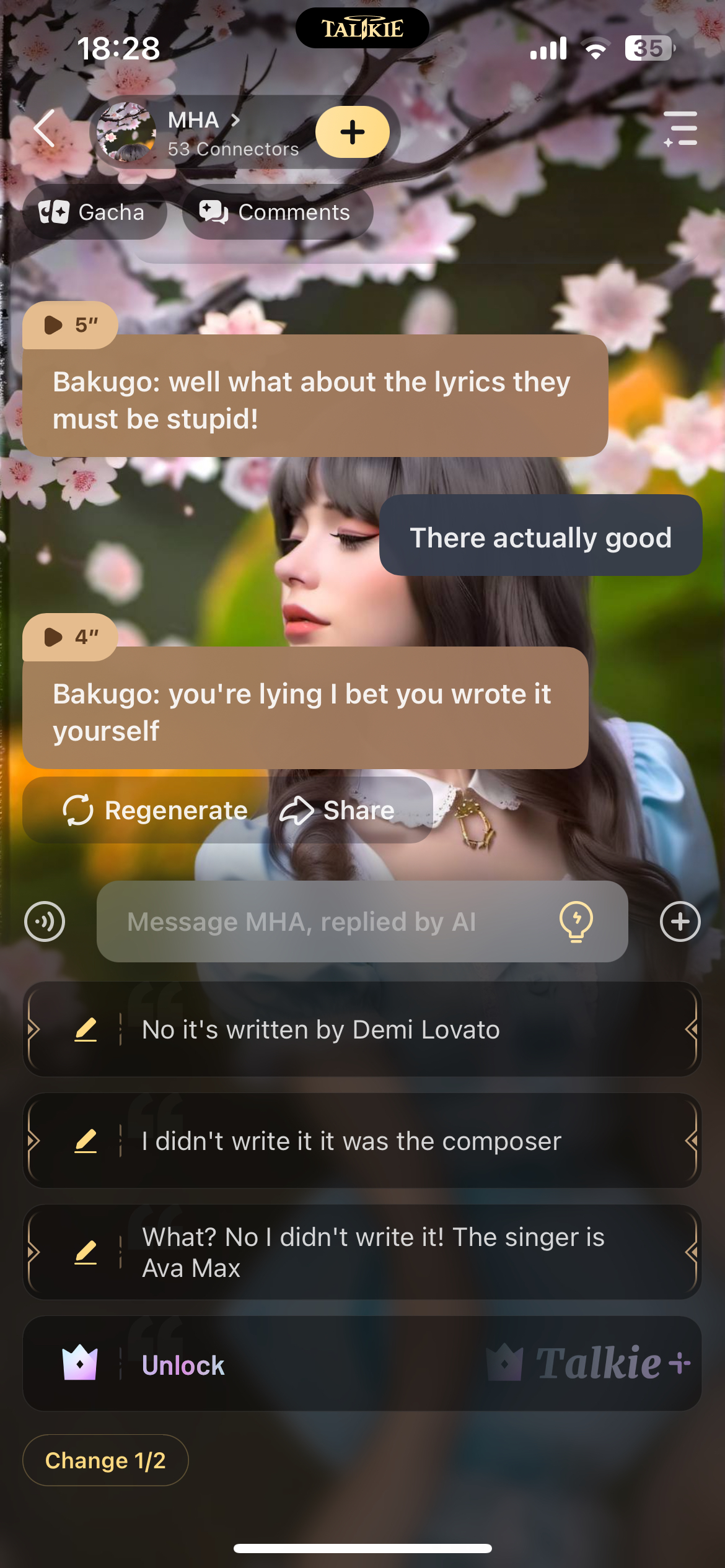Tap the voice input icon
The height and width of the screenshot is (1568, 725).
[x=45, y=921]
